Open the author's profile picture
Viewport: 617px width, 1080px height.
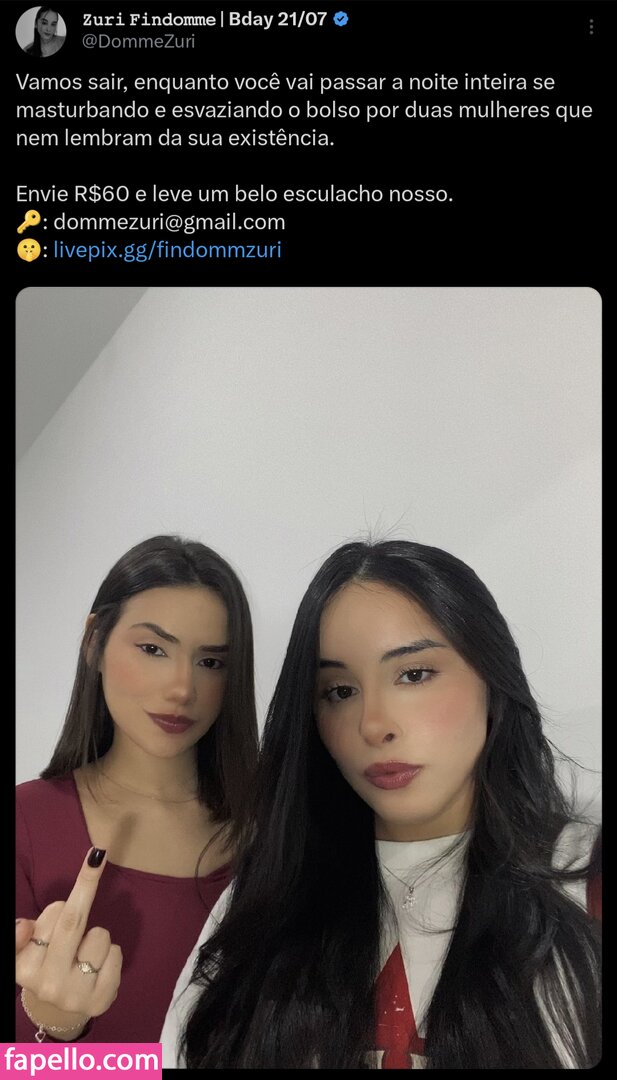pyautogui.click(x=40, y=30)
